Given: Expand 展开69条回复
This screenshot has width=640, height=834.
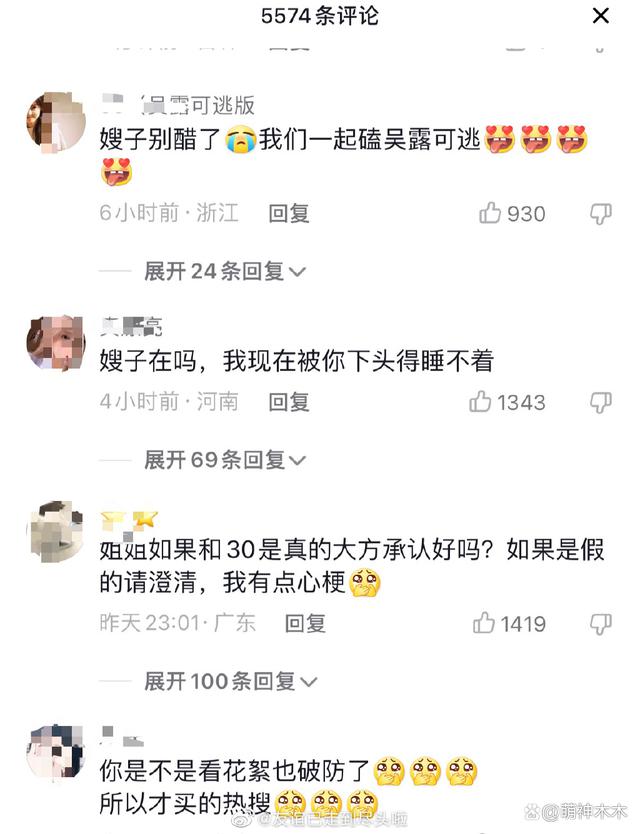Looking at the screenshot, I should pyautogui.click(x=224, y=460).
